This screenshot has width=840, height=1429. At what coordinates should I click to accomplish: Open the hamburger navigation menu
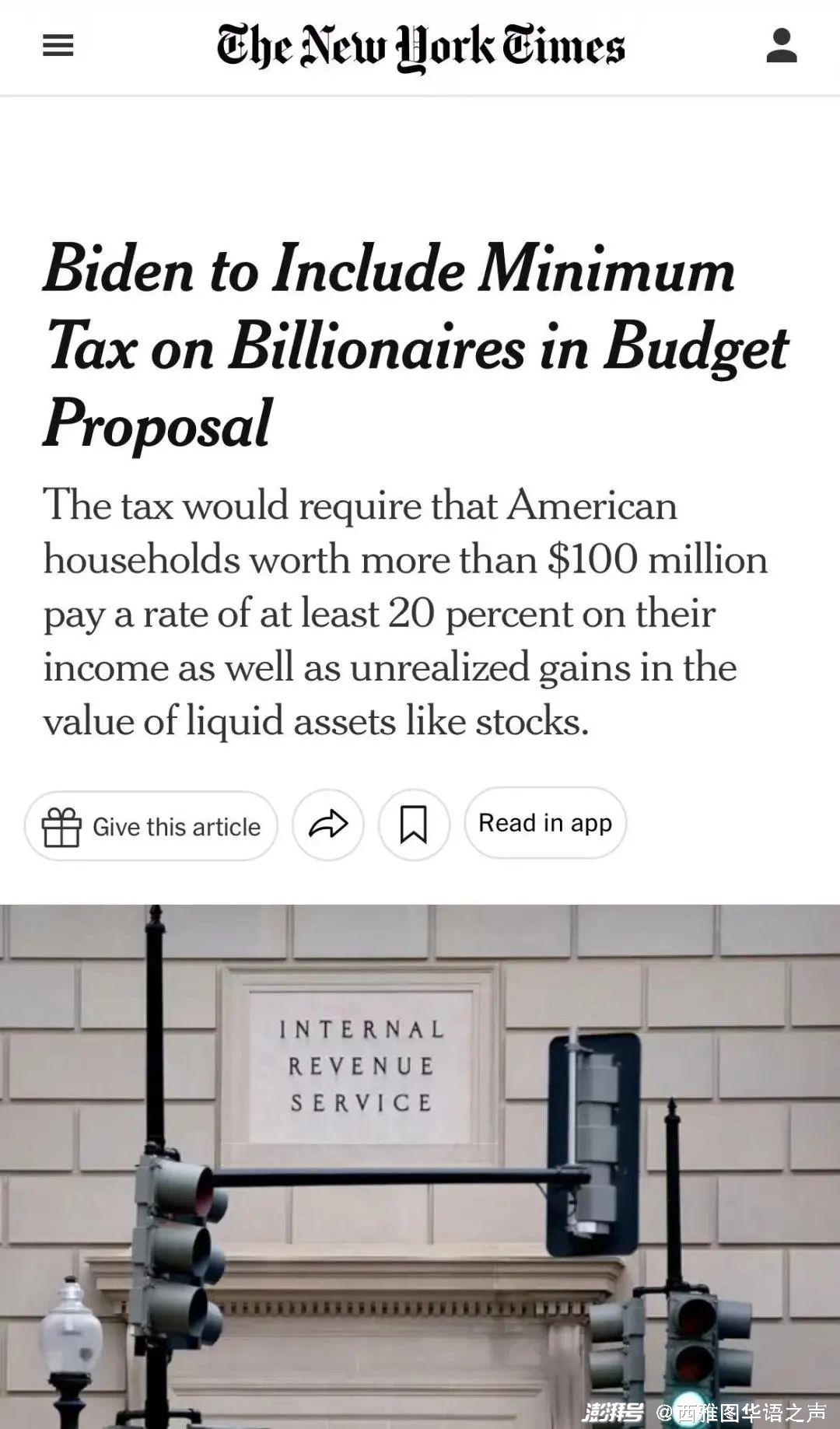point(58,45)
